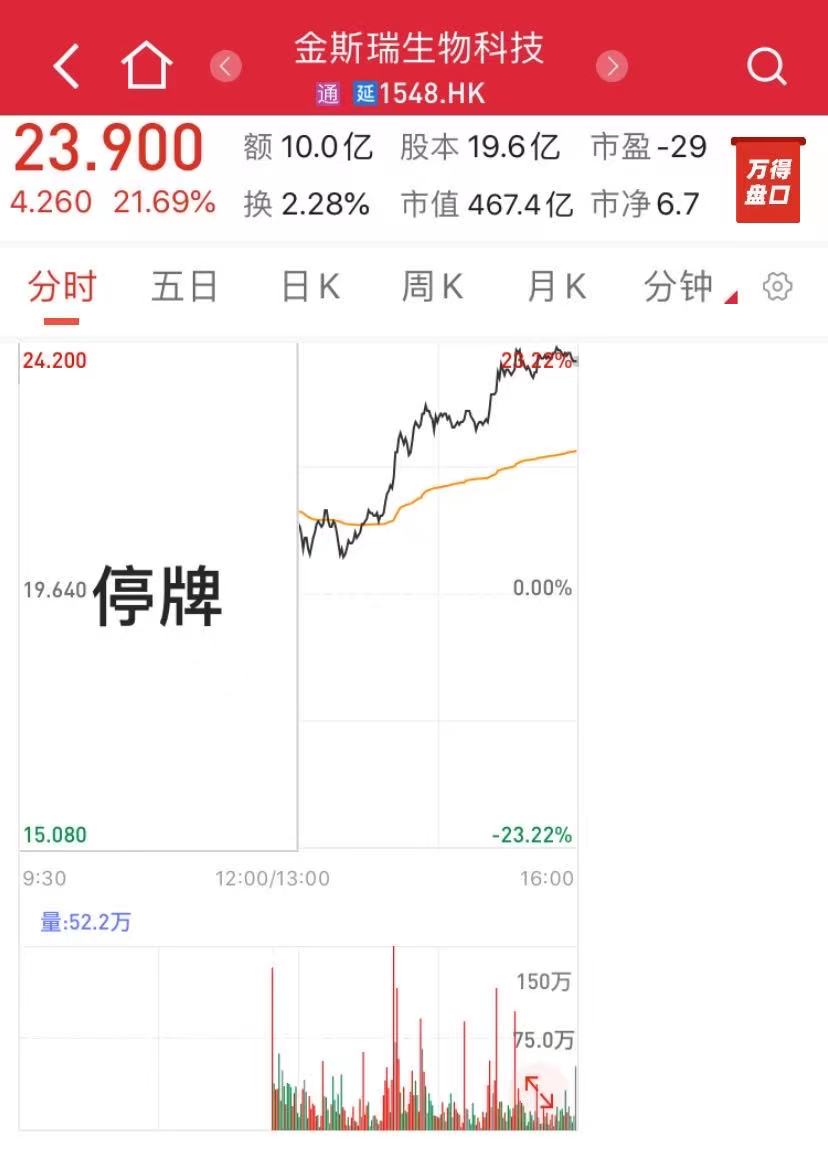Toggle the 通 stock connect badge
The image size is (828, 1159).
coord(327,94)
